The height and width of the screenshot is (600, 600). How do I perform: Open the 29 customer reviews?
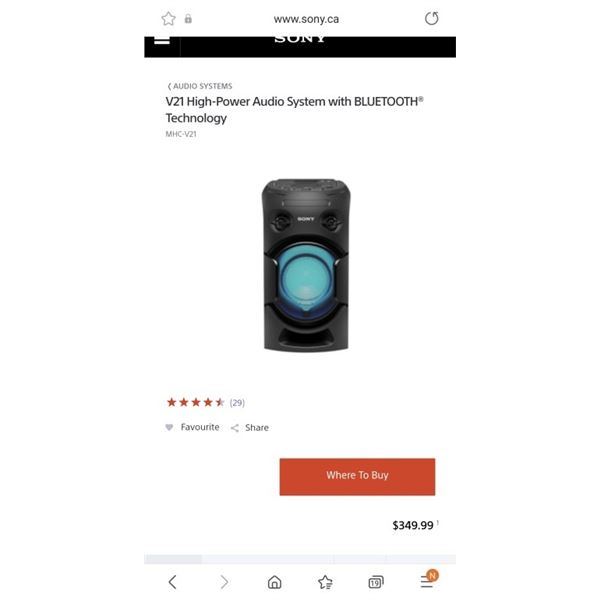(x=237, y=403)
